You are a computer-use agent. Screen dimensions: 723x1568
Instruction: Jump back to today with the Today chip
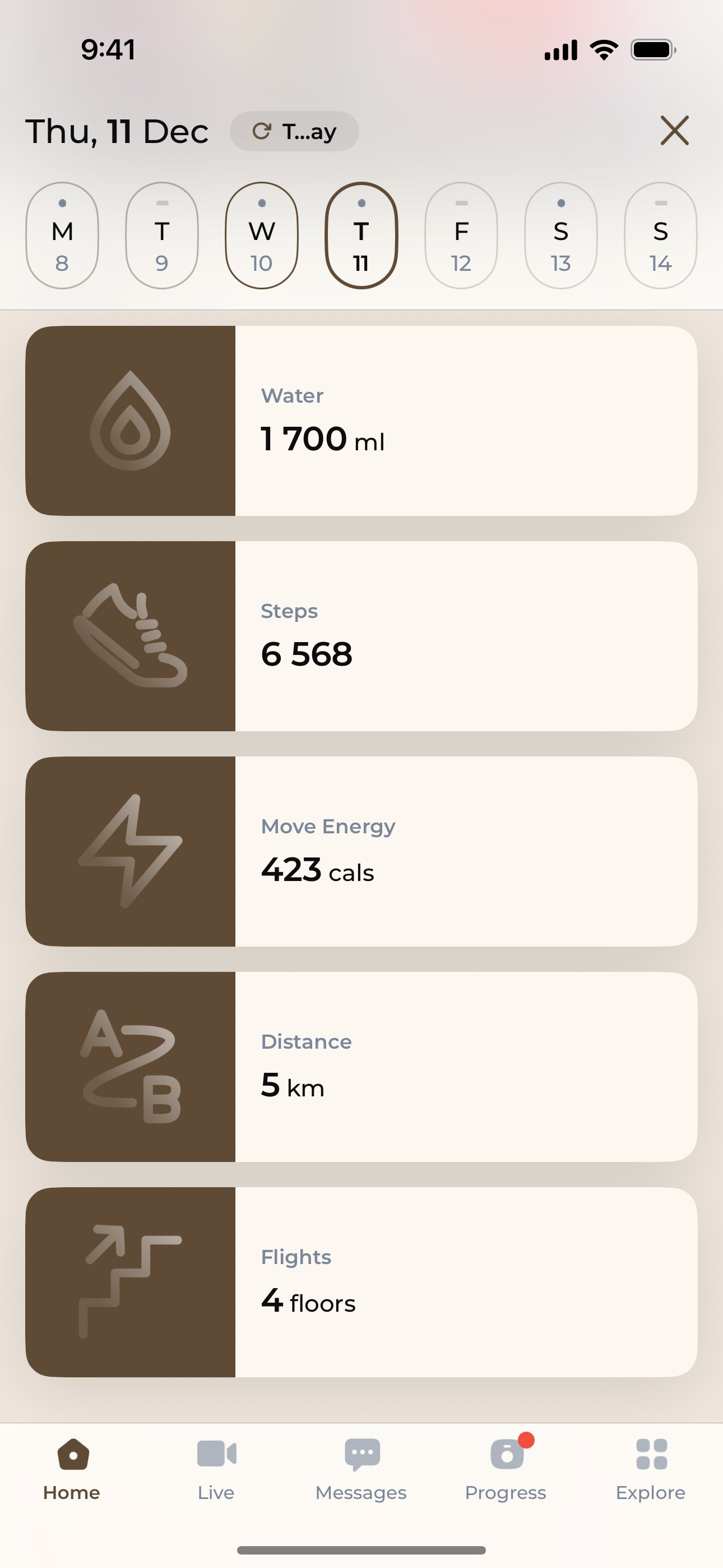[x=295, y=131]
